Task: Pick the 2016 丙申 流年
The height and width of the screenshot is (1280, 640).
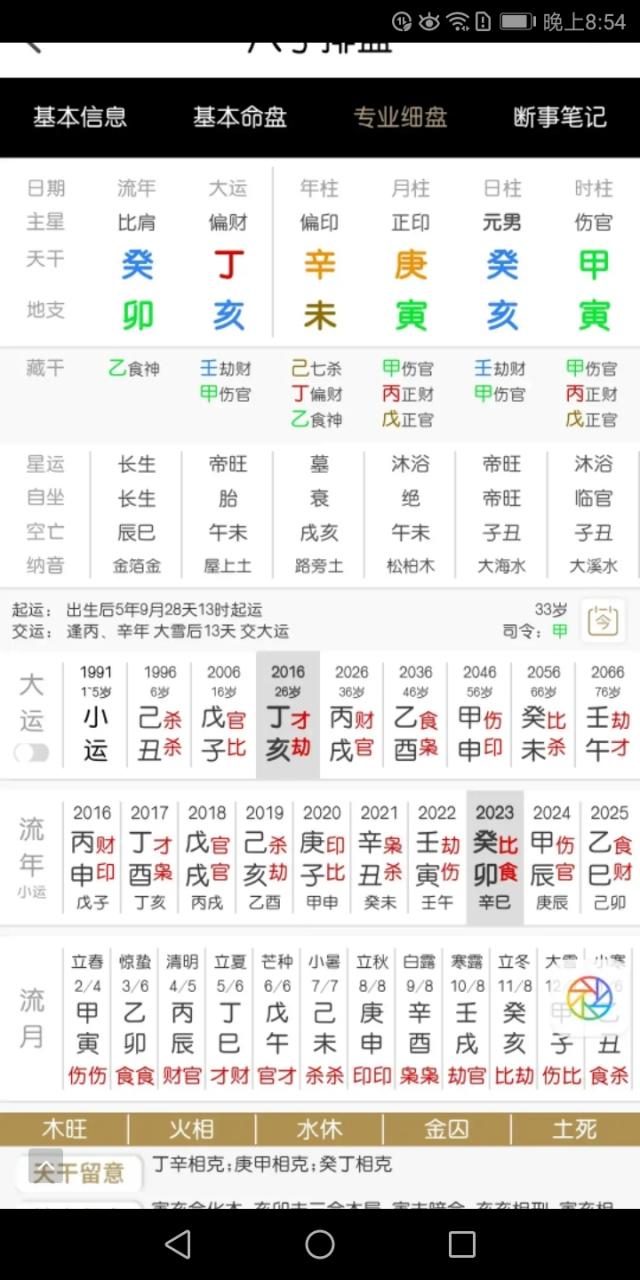Action: point(92,859)
